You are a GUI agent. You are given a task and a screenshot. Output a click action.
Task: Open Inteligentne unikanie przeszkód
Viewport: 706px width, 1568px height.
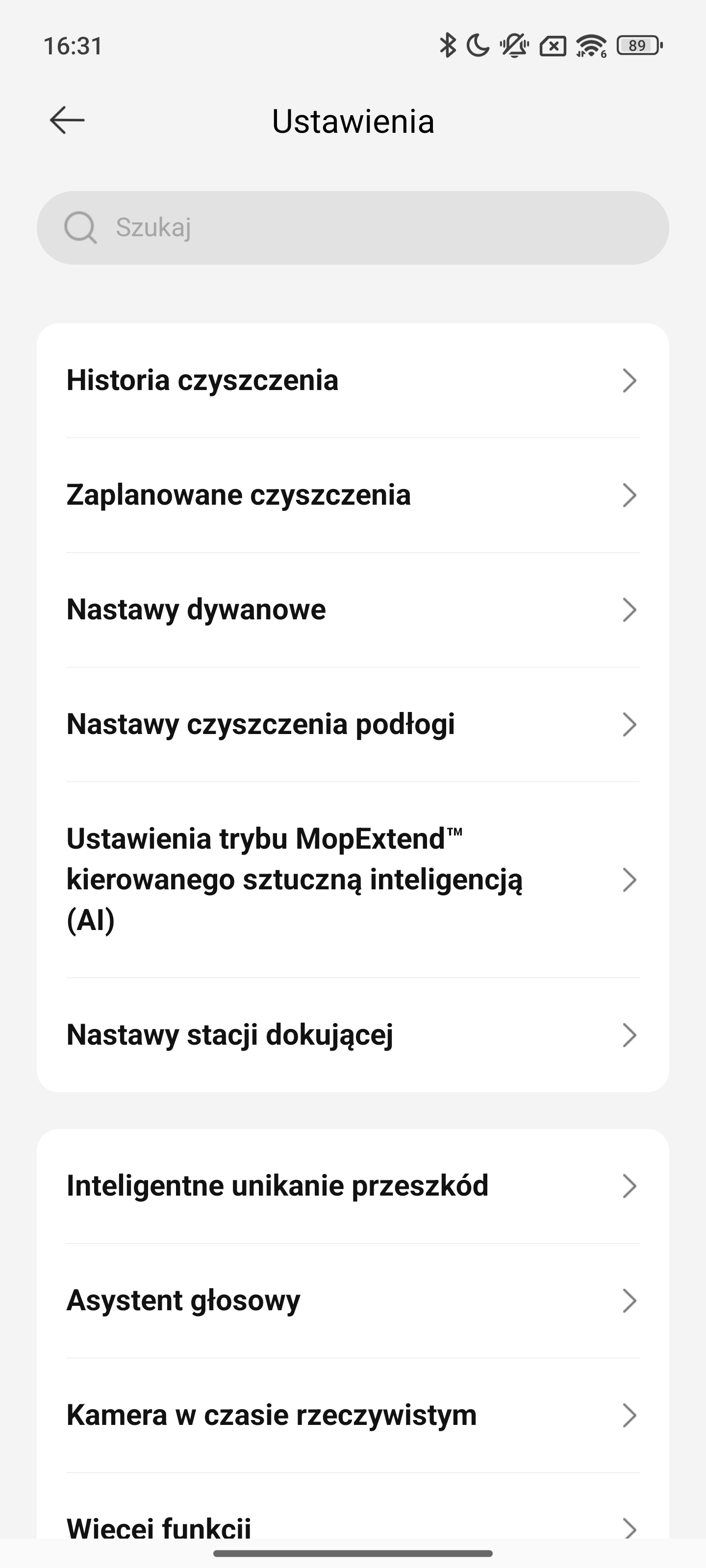(353, 1186)
